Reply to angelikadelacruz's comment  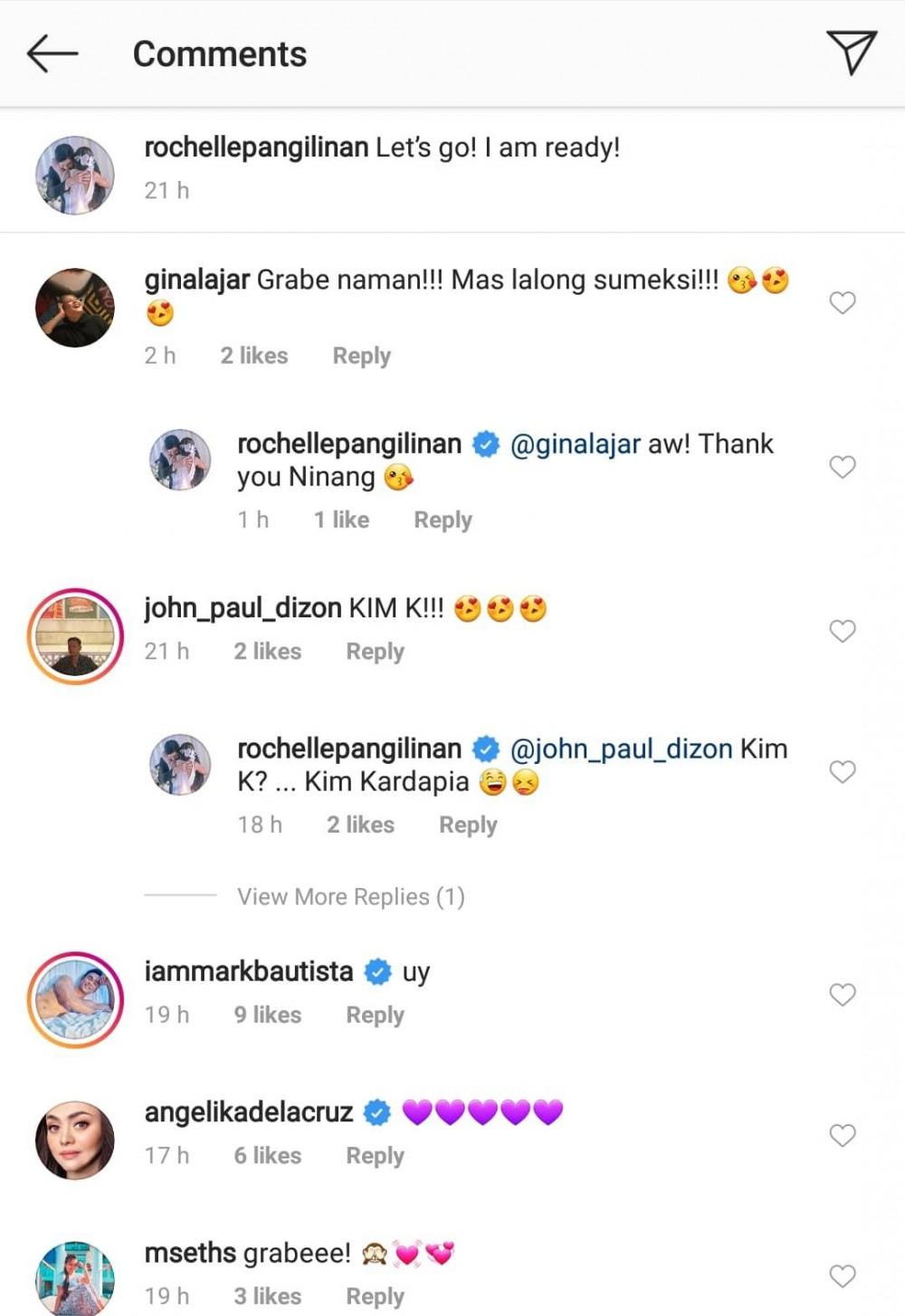point(375,1156)
